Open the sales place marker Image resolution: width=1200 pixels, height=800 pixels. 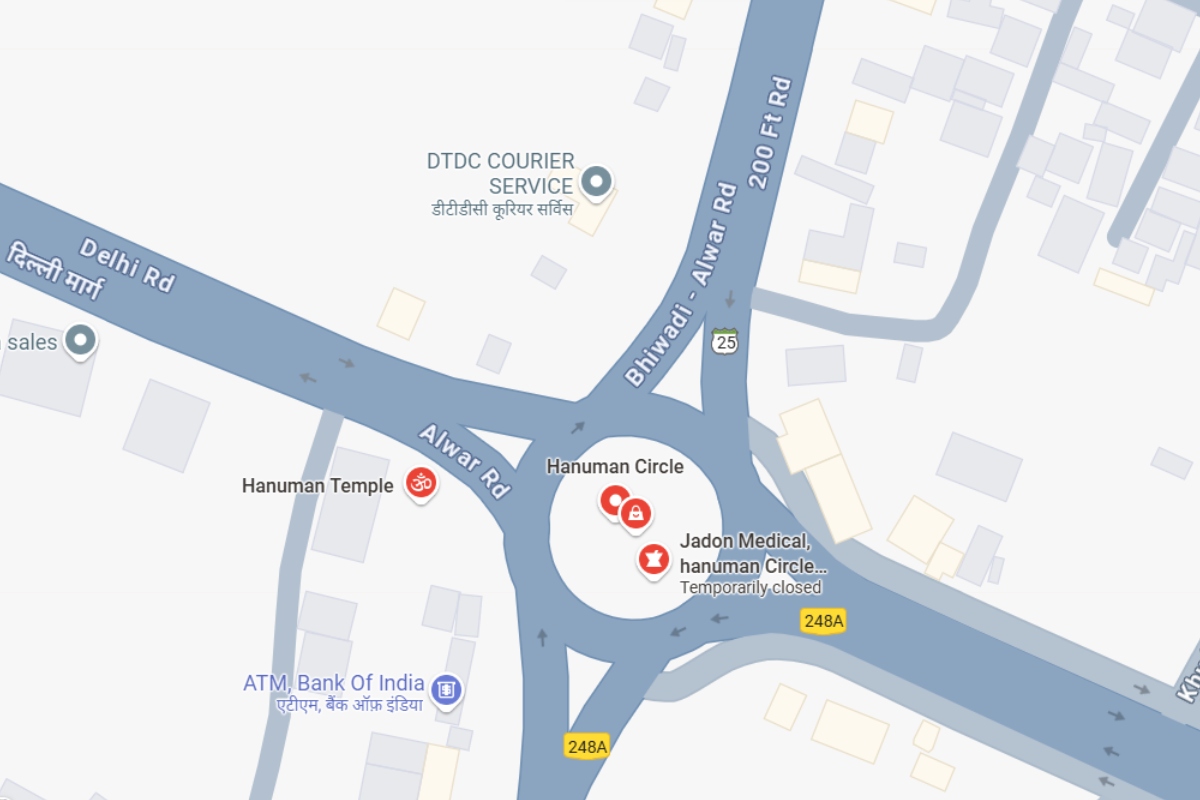(x=80, y=341)
